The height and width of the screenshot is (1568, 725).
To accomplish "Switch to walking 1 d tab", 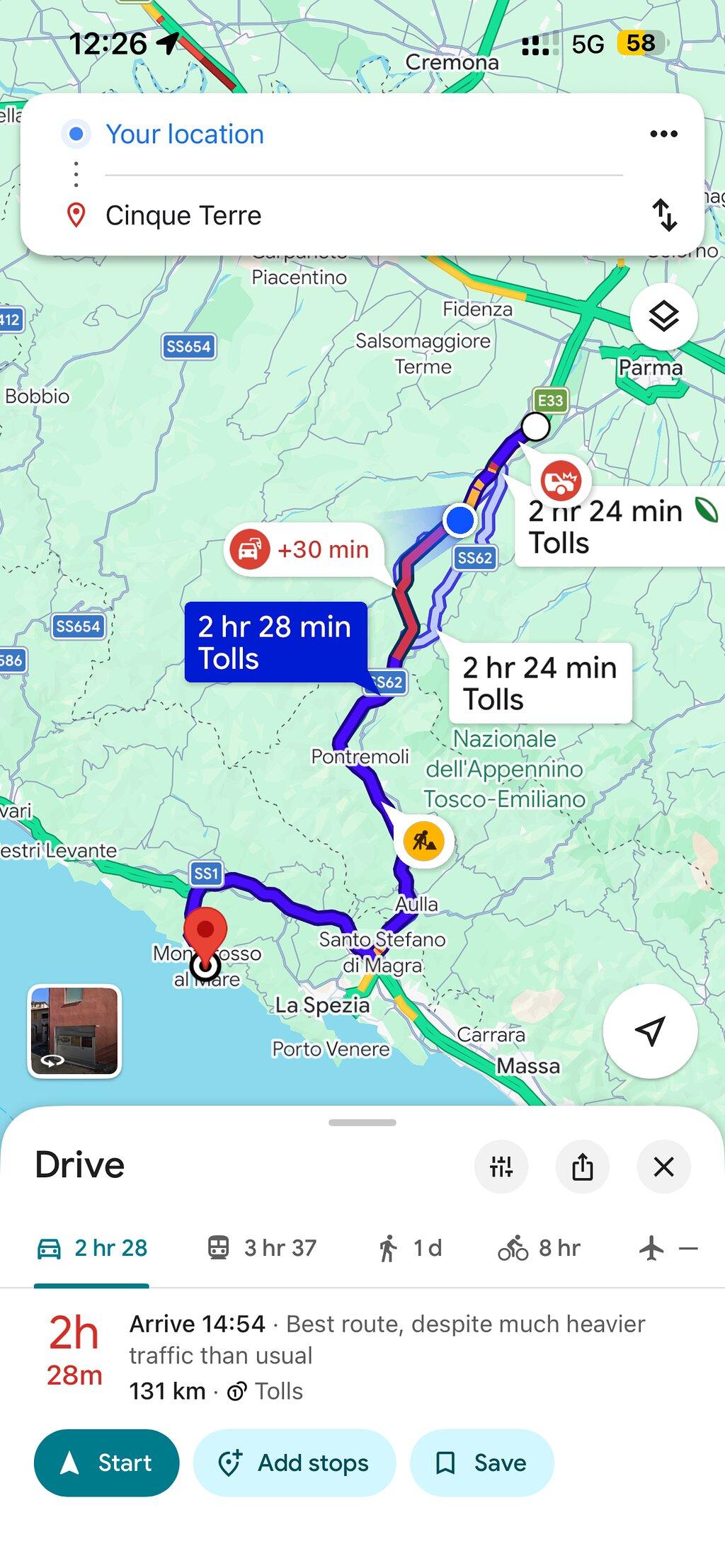I will 409,1248.
